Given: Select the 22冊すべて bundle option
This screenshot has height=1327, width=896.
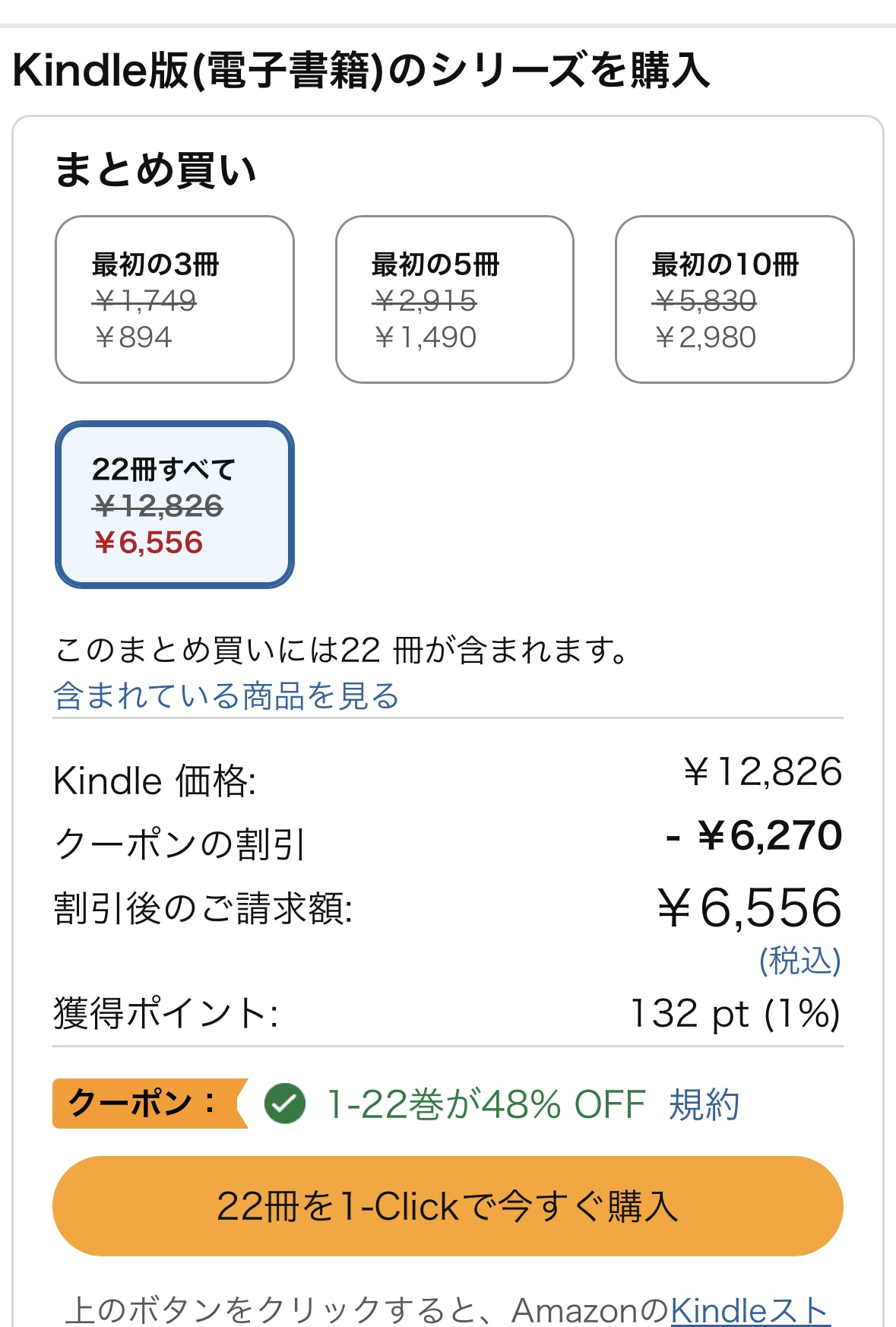Looking at the screenshot, I should coord(174,505).
